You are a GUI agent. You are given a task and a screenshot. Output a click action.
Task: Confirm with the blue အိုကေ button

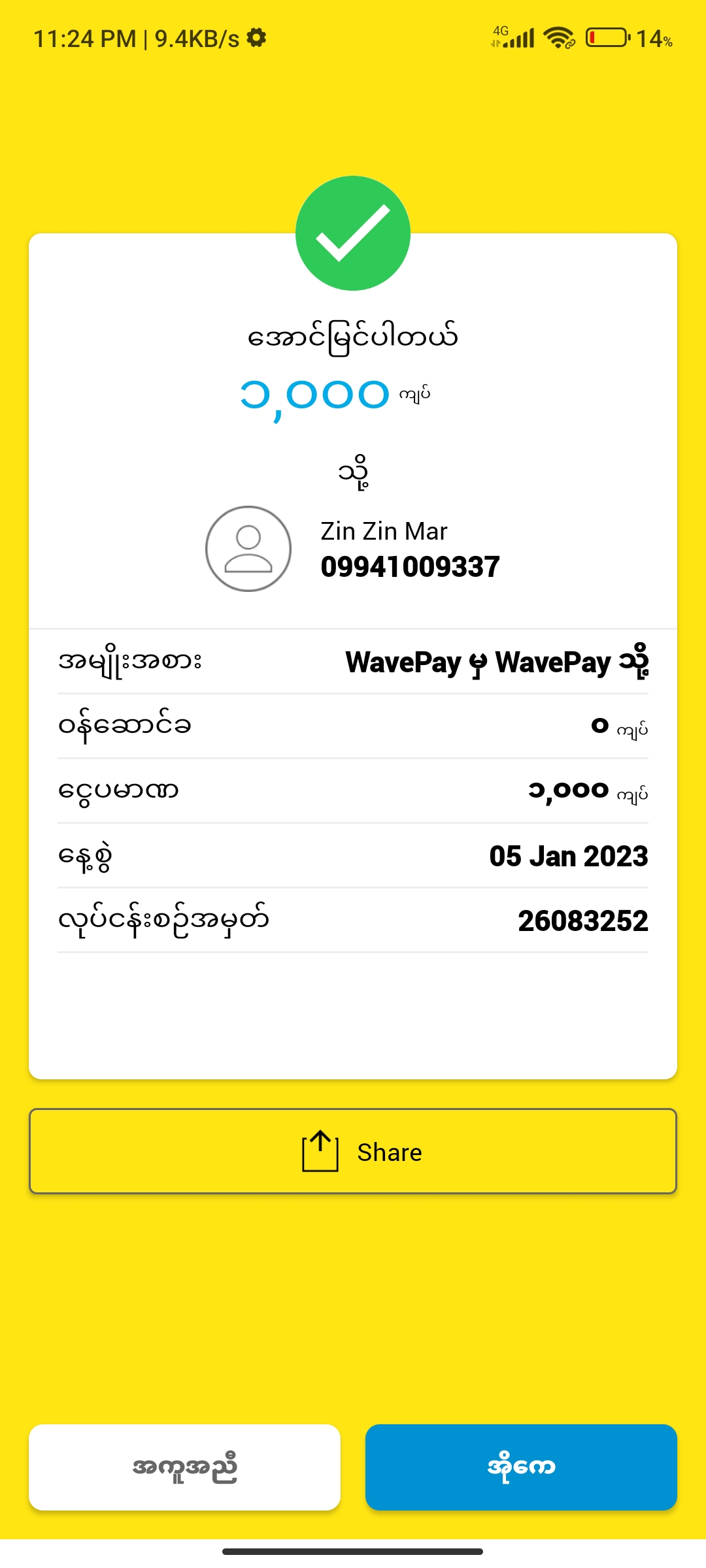point(521,1467)
